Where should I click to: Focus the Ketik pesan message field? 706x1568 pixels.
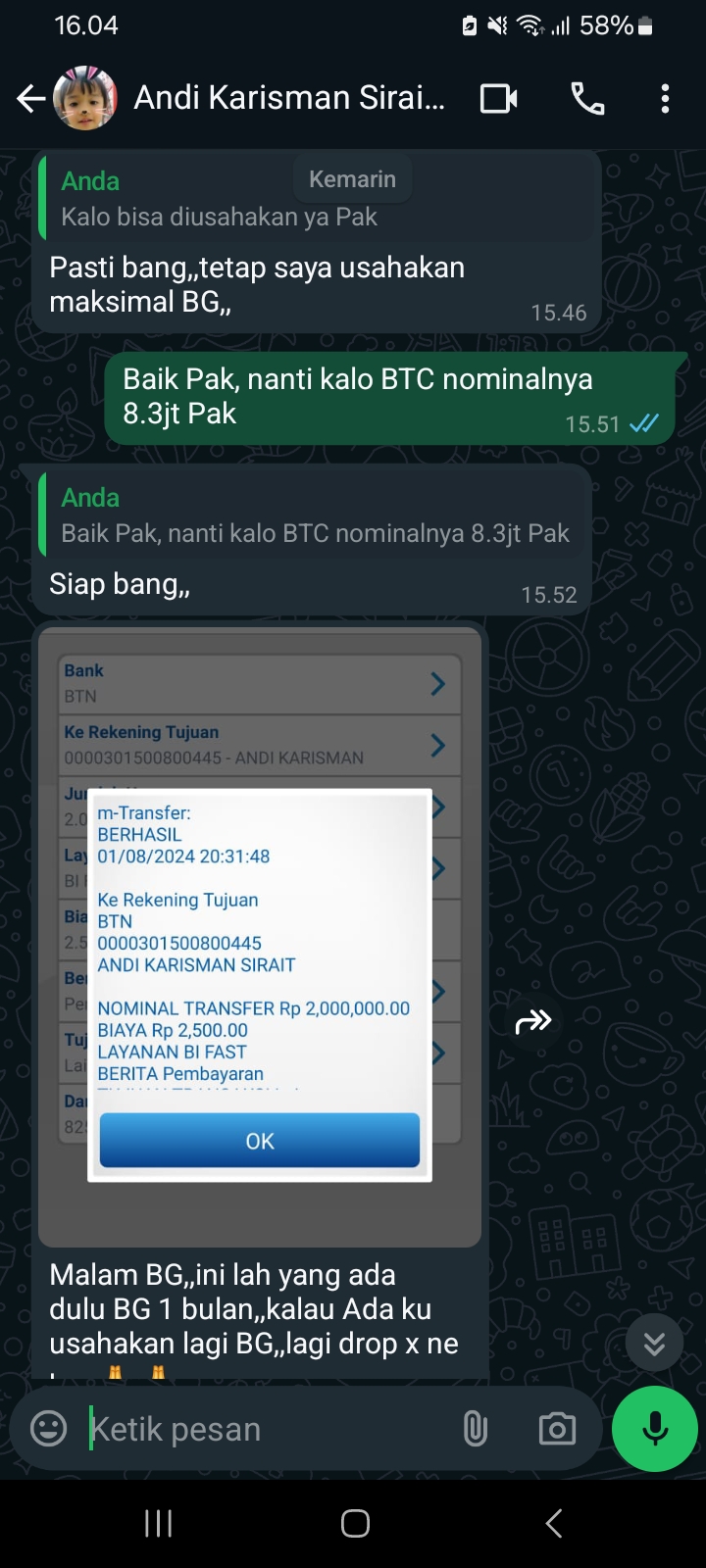pyautogui.click(x=265, y=1429)
